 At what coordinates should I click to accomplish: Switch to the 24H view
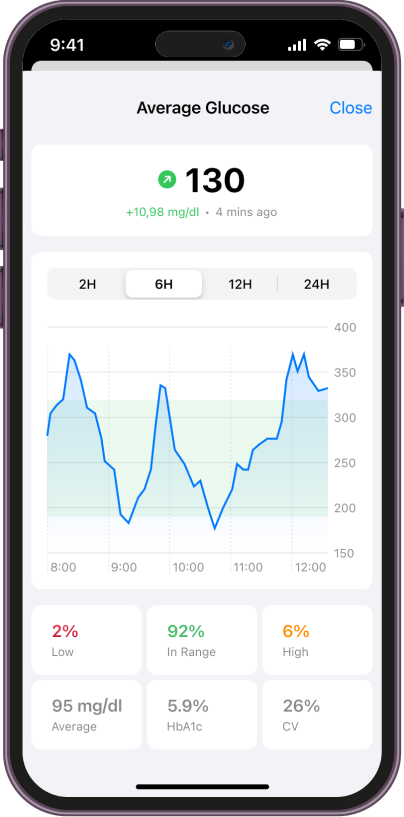tap(316, 284)
